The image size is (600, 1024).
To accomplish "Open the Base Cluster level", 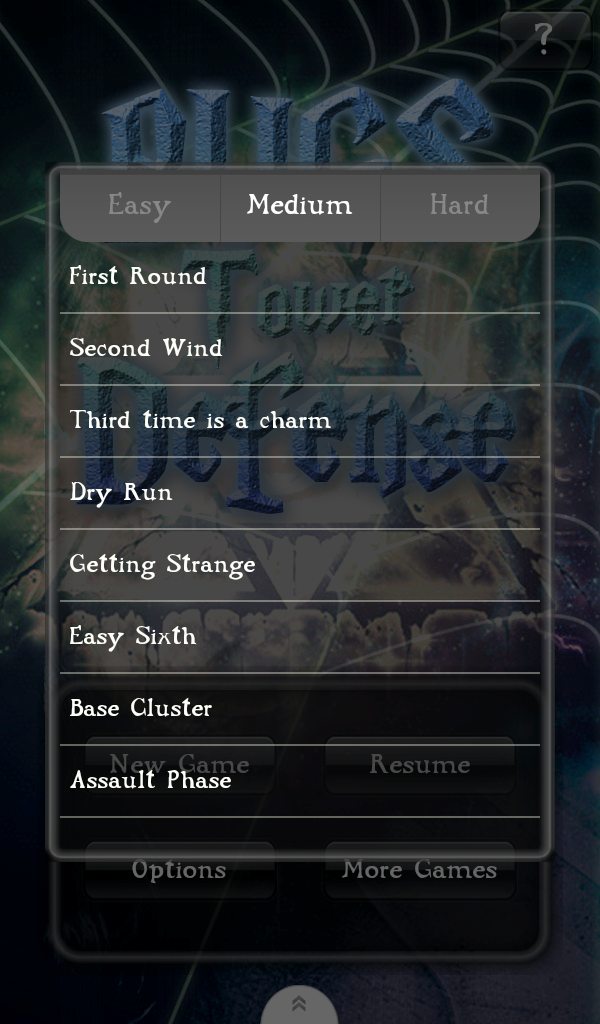I will pos(300,709).
